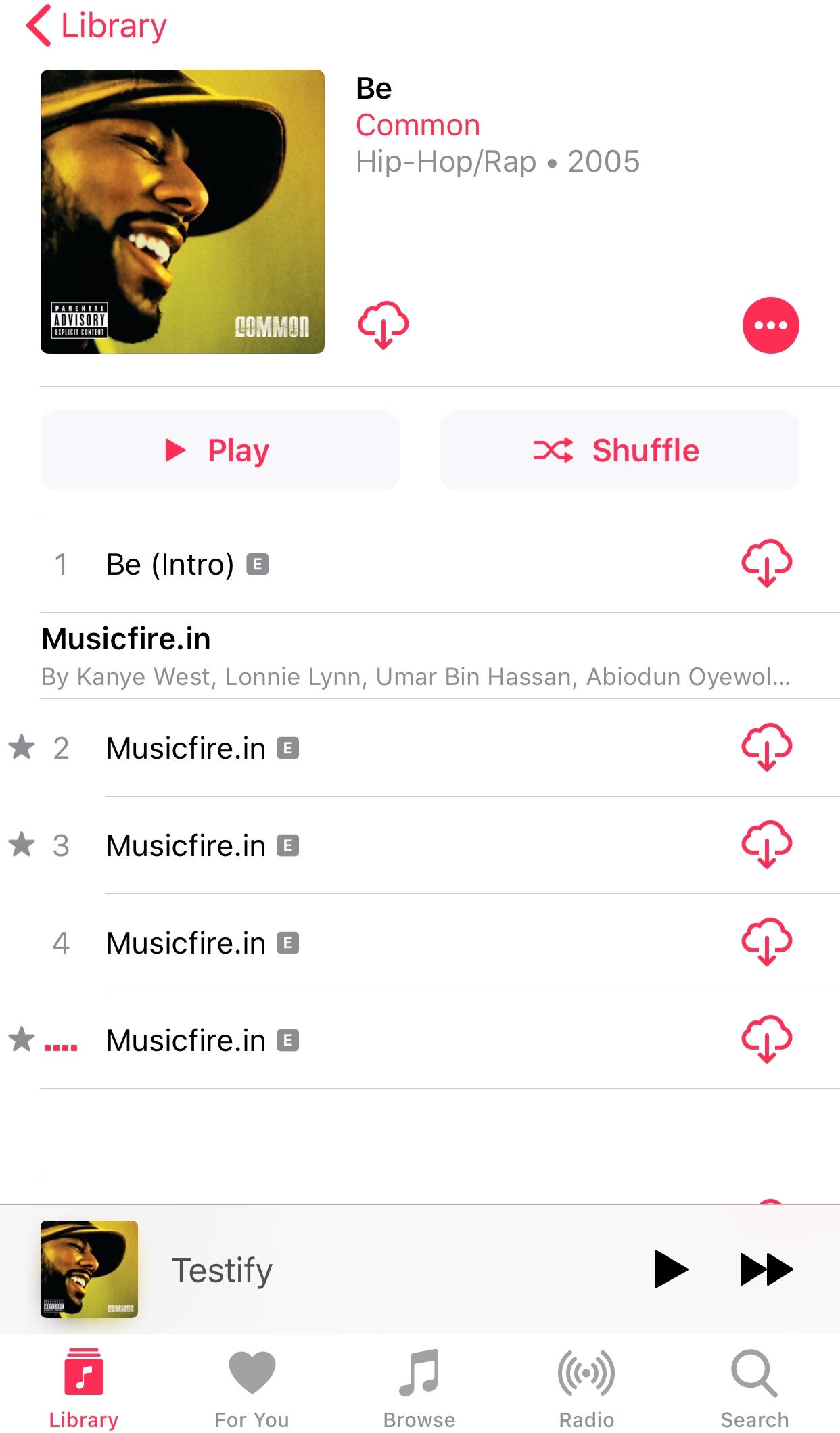The width and height of the screenshot is (840, 1433).
Task: Skip to the next track
Action: point(766,1269)
